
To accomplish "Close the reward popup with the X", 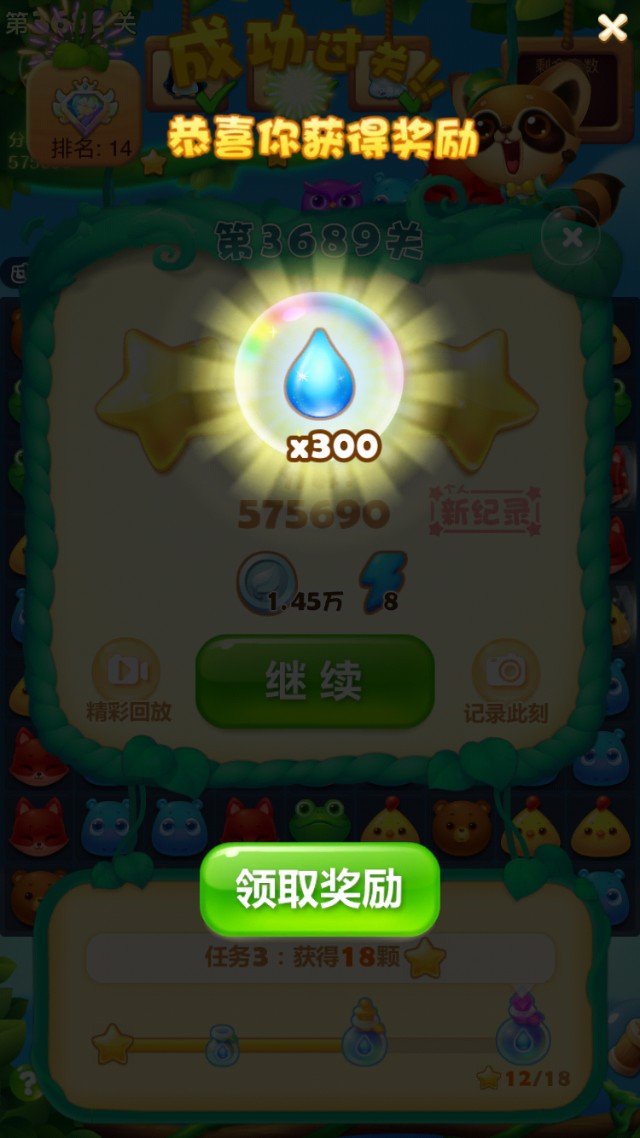I will coord(611,28).
